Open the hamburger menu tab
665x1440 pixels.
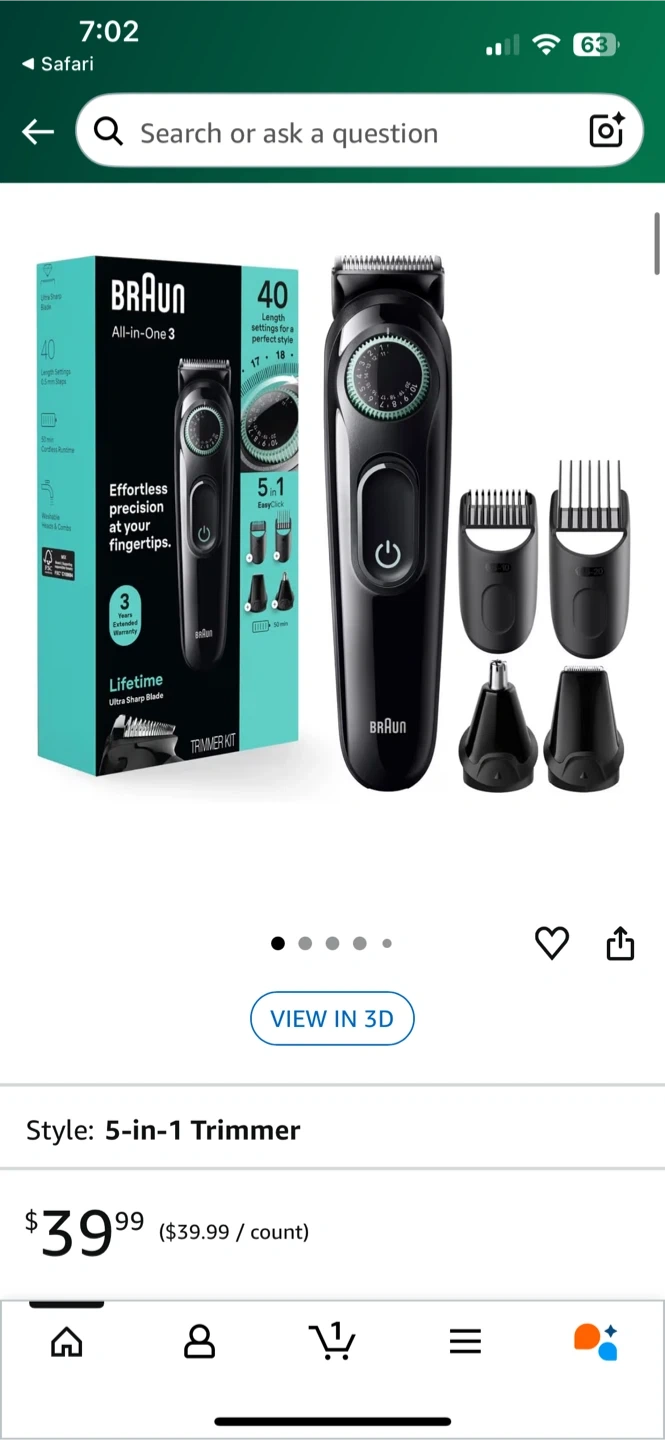465,1341
